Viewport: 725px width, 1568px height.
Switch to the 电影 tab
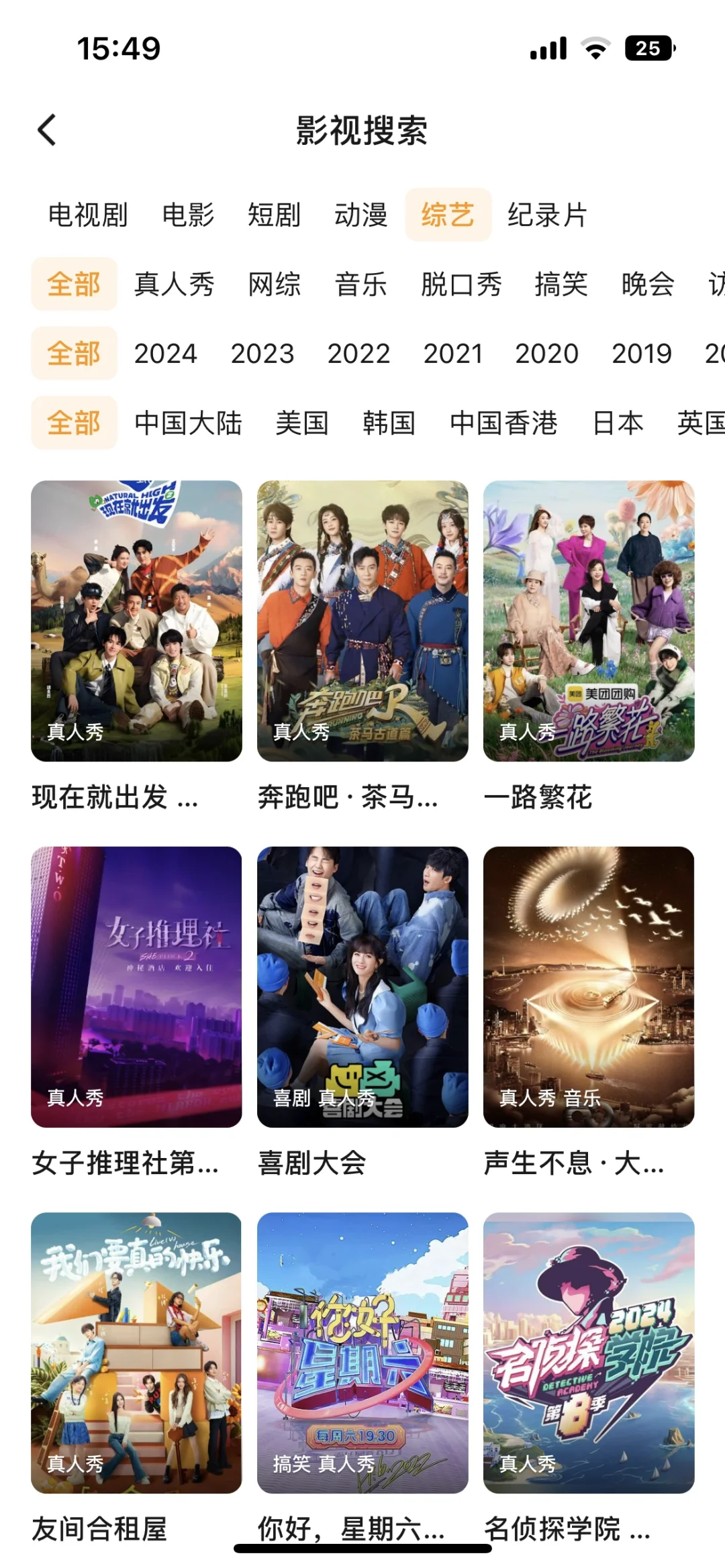click(188, 215)
